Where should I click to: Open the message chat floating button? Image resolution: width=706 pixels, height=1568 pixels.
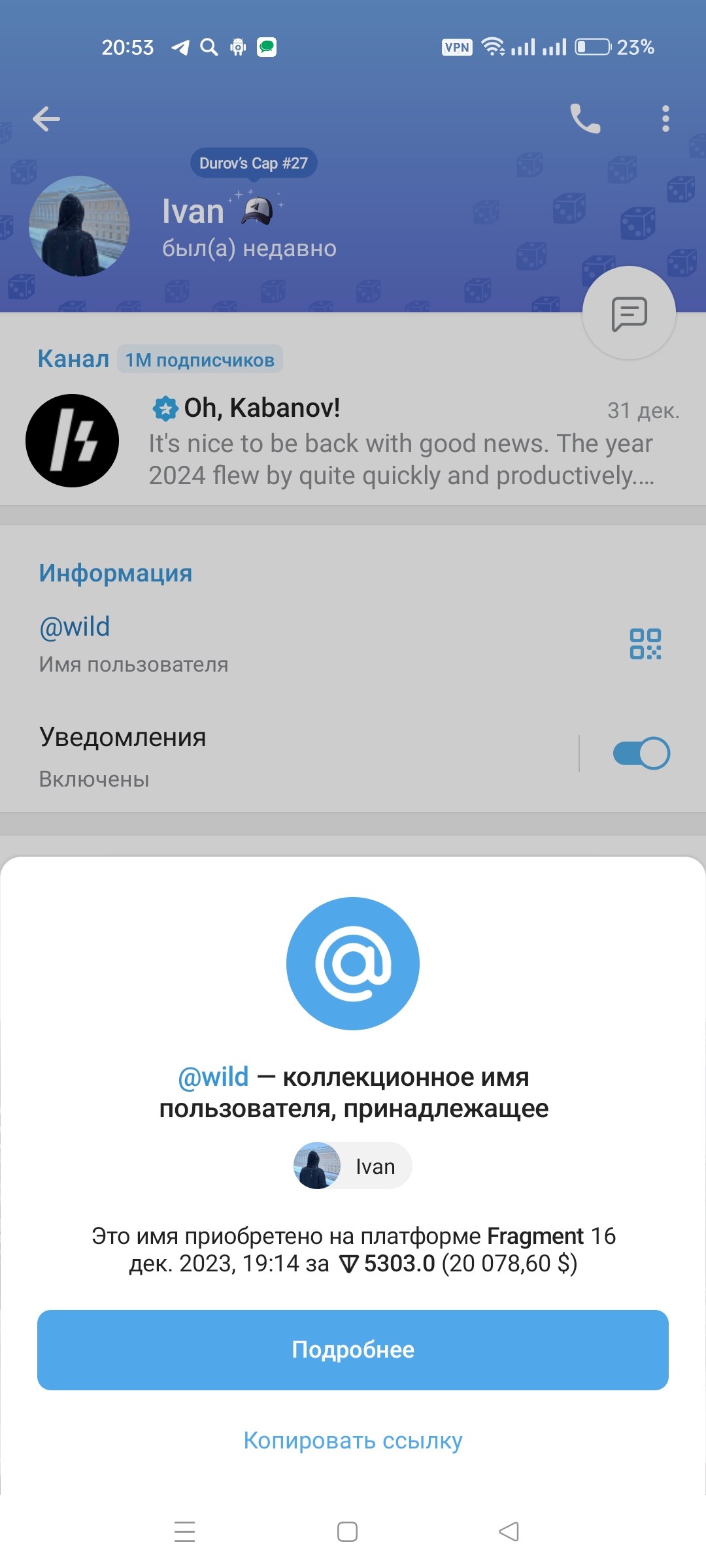point(629,313)
